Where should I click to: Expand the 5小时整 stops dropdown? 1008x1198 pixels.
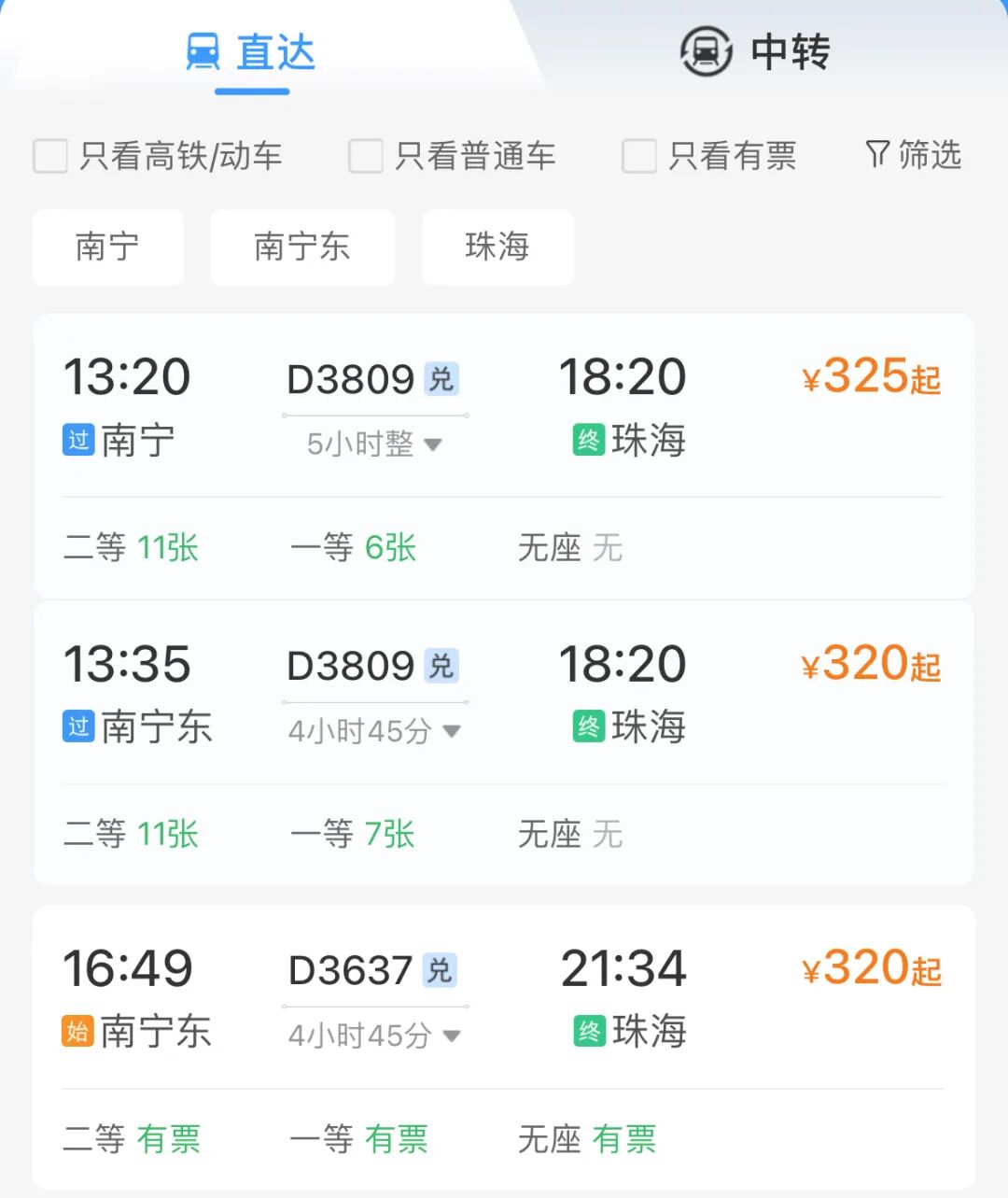[x=375, y=444]
